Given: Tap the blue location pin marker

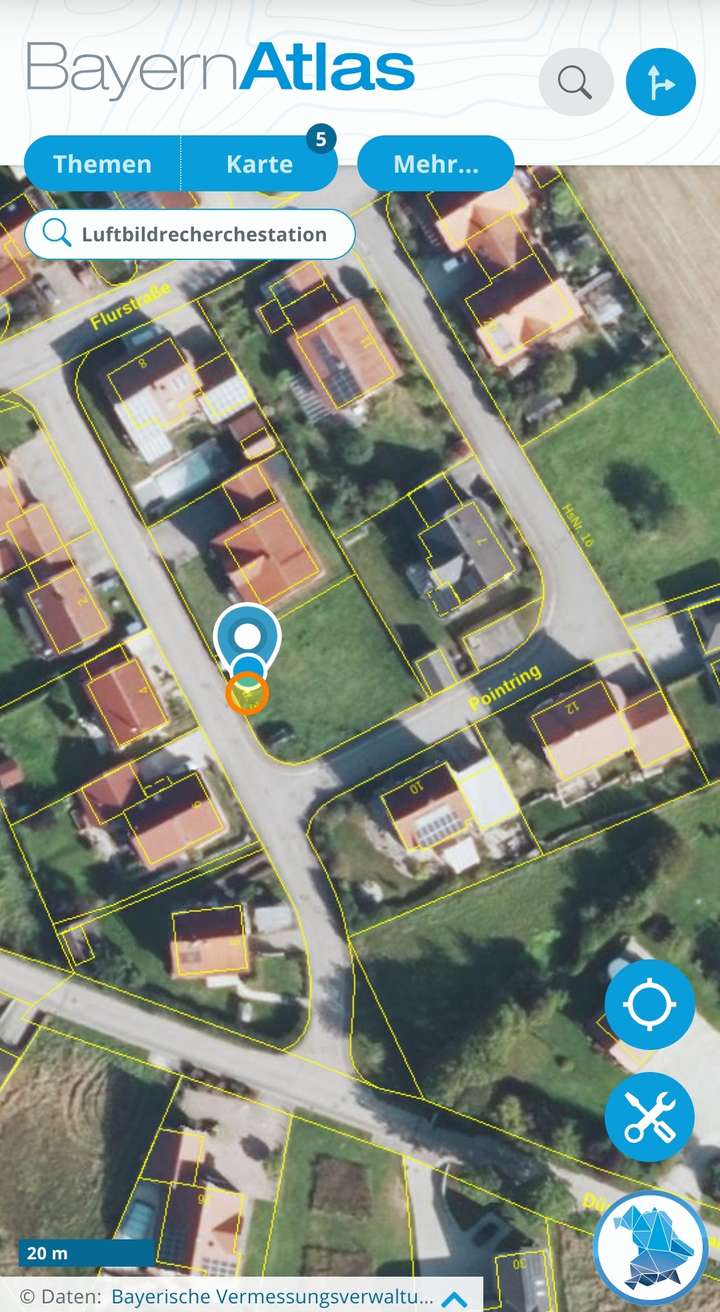Looking at the screenshot, I should [x=247, y=637].
